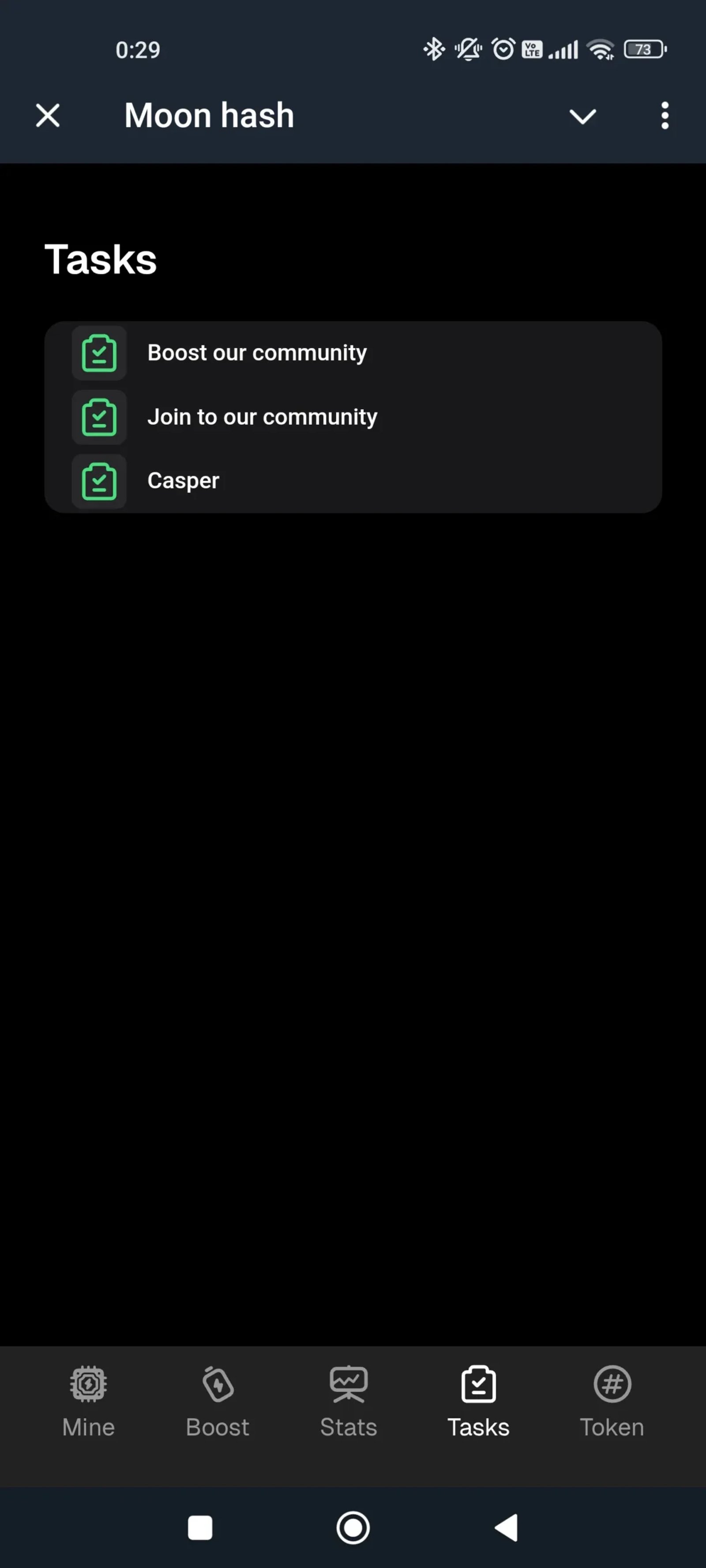Go to the home screen
This screenshot has height=1568, width=706.
point(353,1527)
